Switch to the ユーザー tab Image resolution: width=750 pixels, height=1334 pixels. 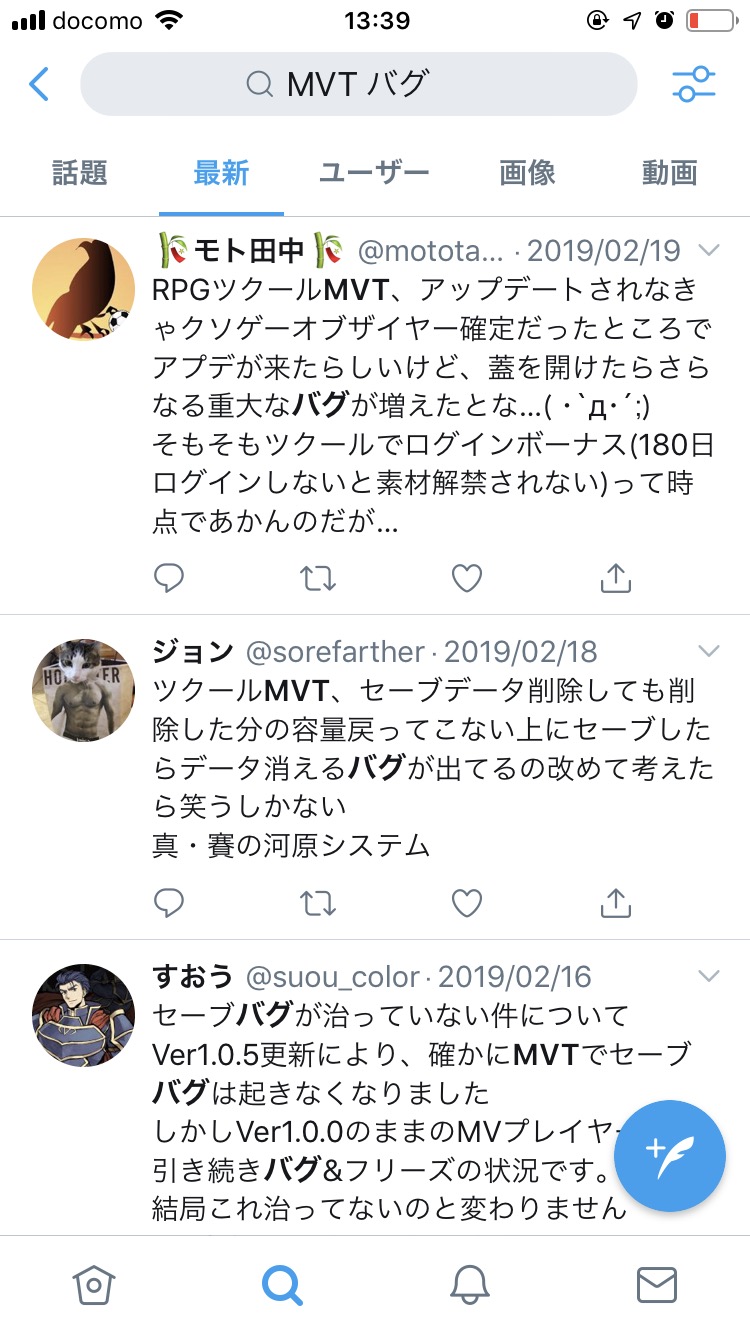pyautogui.click(x=374, y=173)
